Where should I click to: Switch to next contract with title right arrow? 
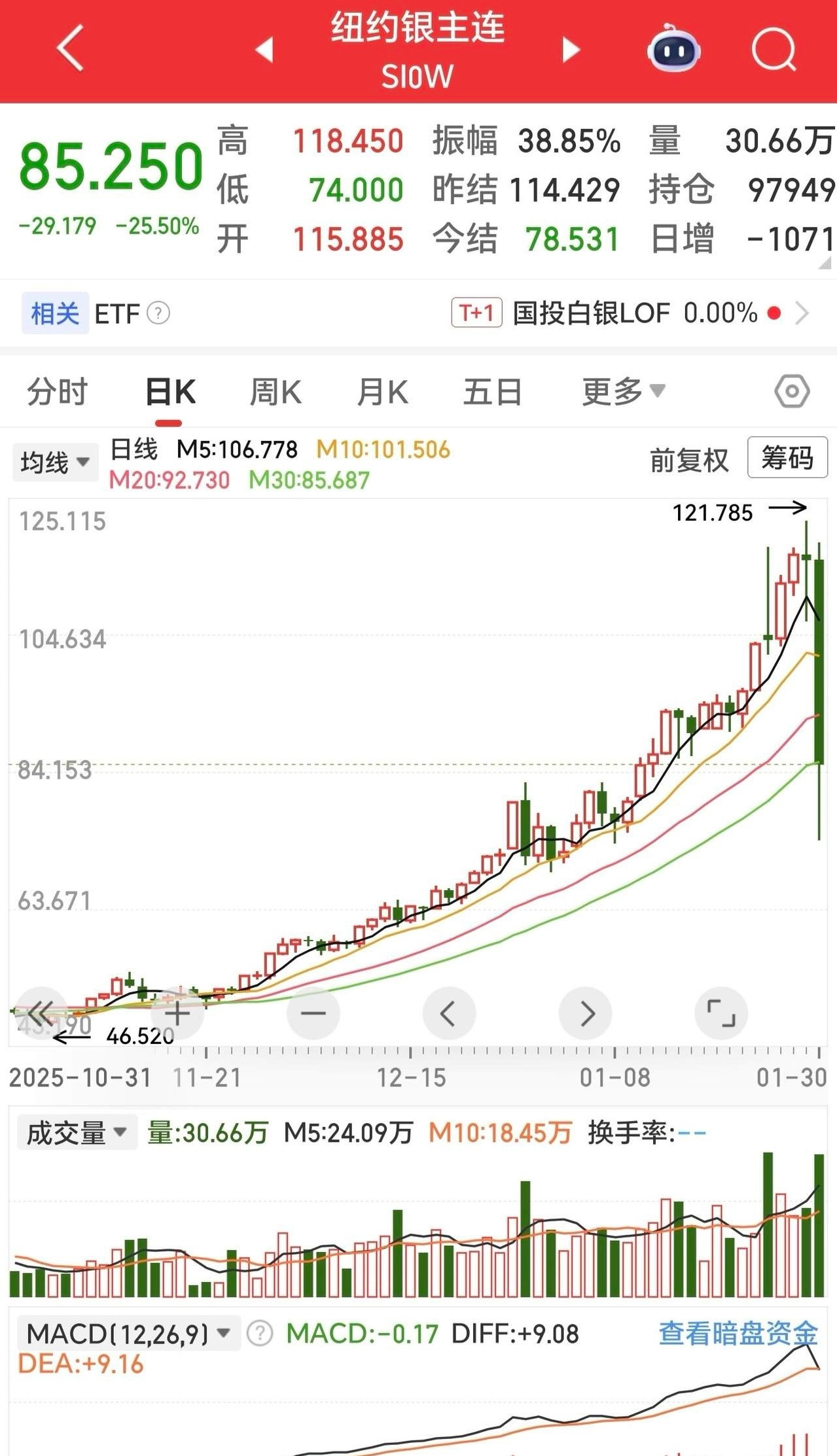click(571, 50)
